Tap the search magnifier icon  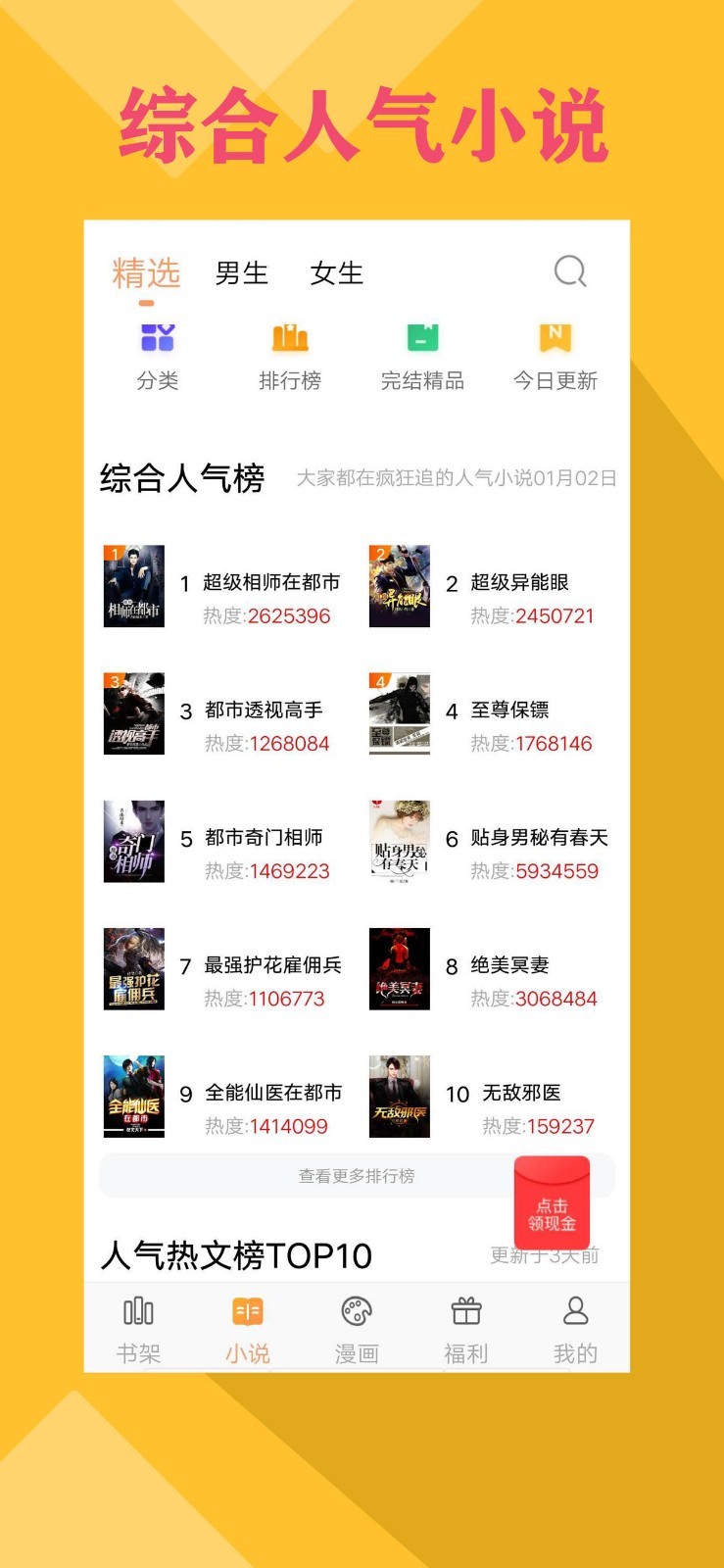coord(573,273)
